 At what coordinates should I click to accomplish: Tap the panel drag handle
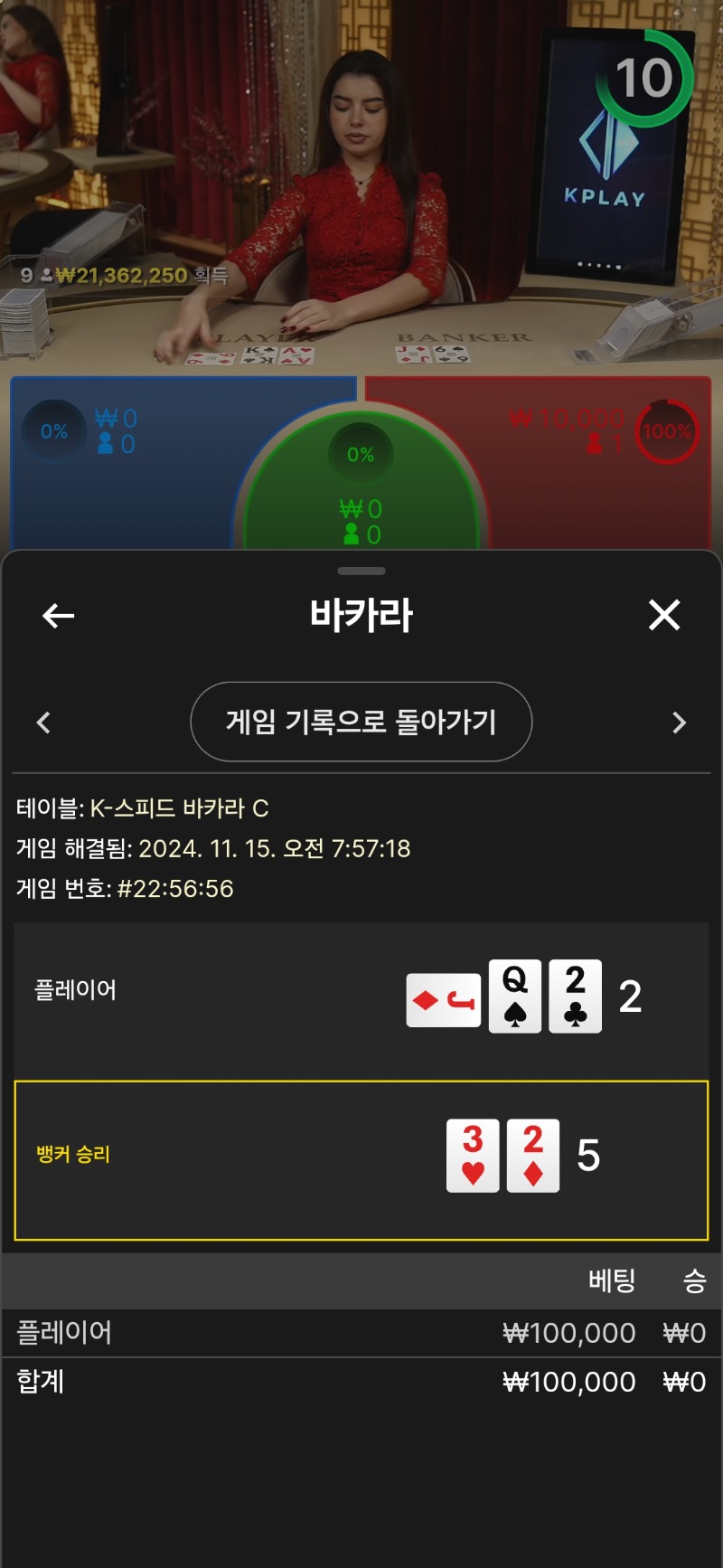coord(361,571)
